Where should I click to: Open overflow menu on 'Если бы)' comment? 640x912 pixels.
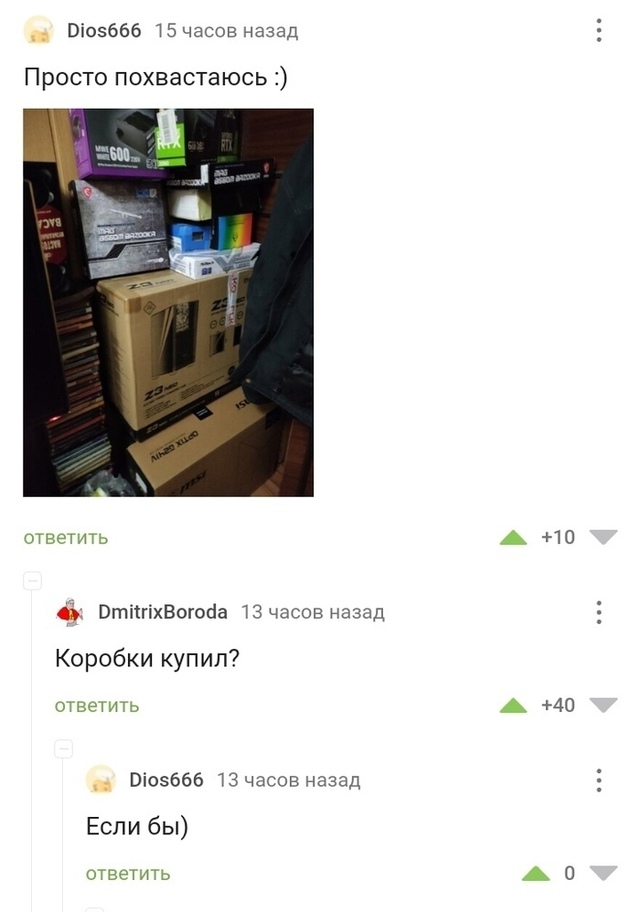[x=599, y=781]
